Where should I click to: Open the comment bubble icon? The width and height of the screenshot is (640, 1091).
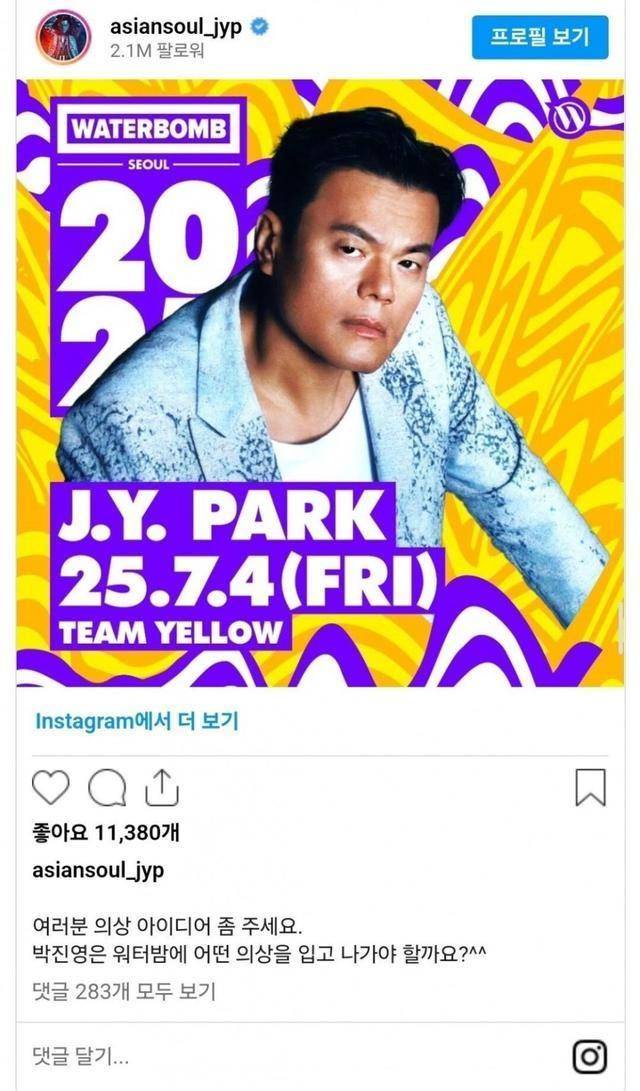[106, 787]
